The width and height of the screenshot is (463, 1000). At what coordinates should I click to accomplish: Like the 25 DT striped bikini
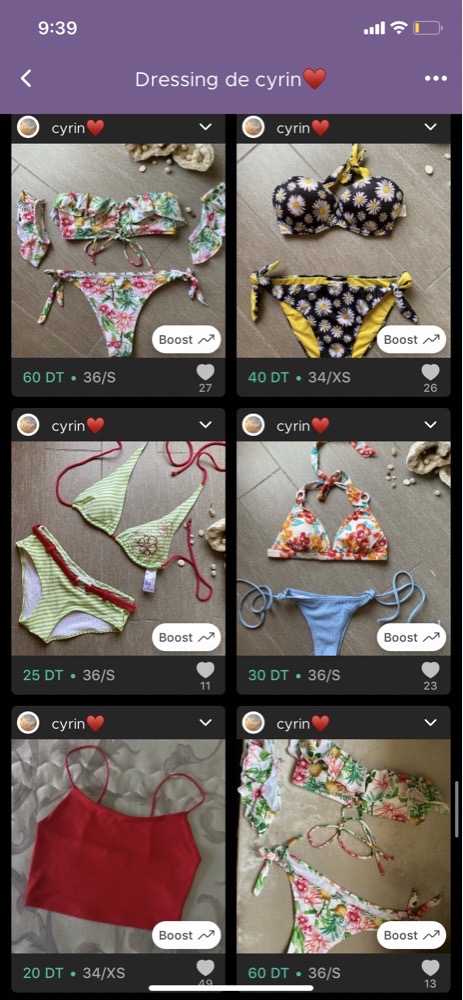205,670
